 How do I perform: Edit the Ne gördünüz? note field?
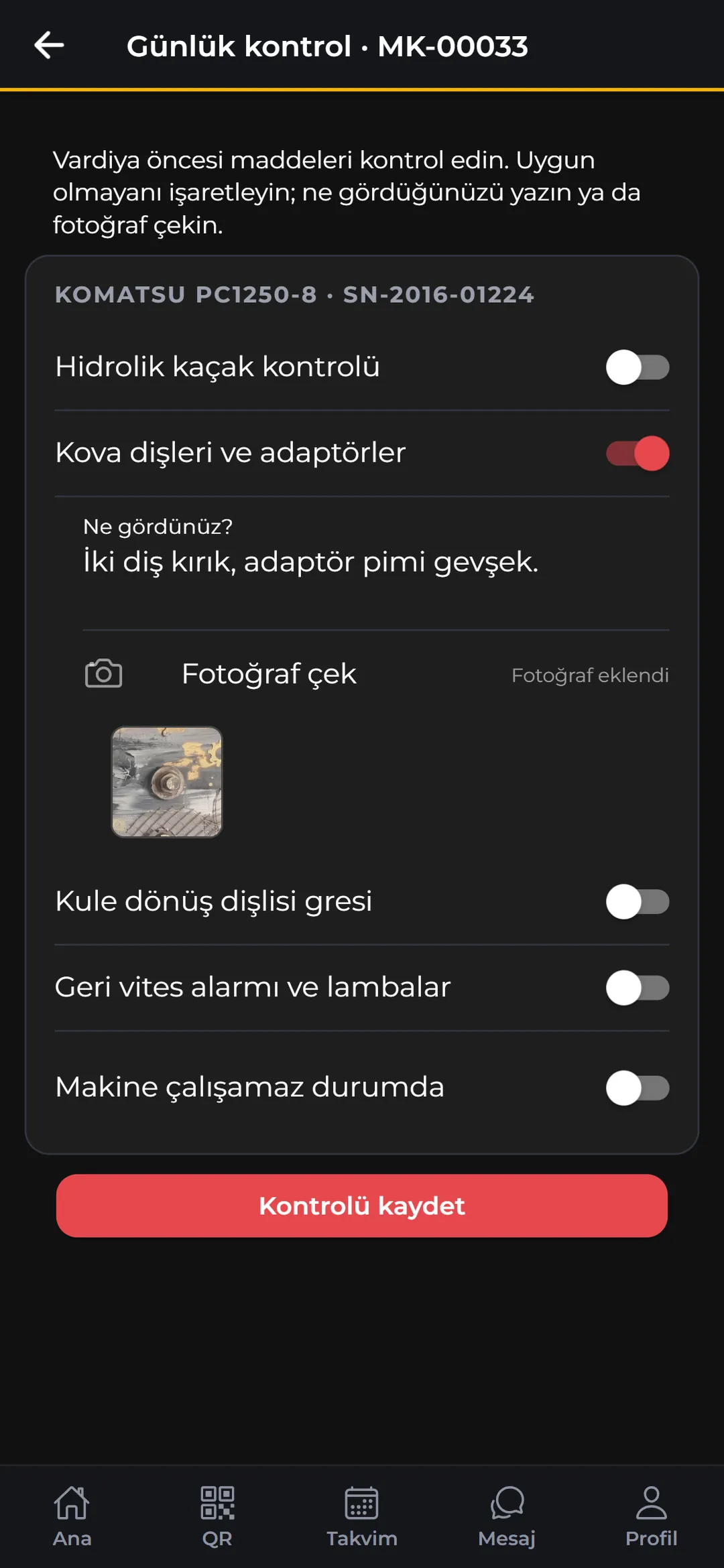pos(376,562)
